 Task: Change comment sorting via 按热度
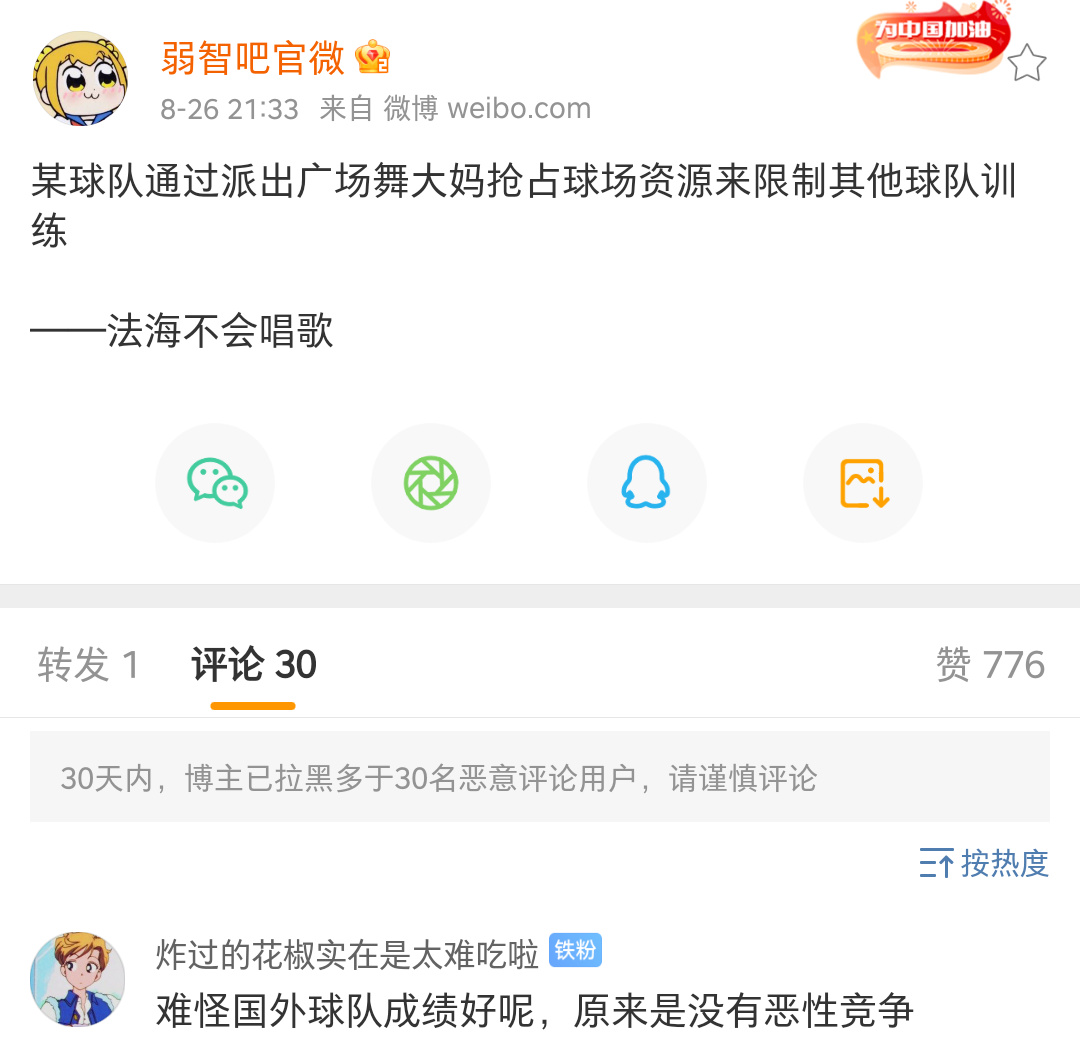pyautogui.click(x=984, y=863)
